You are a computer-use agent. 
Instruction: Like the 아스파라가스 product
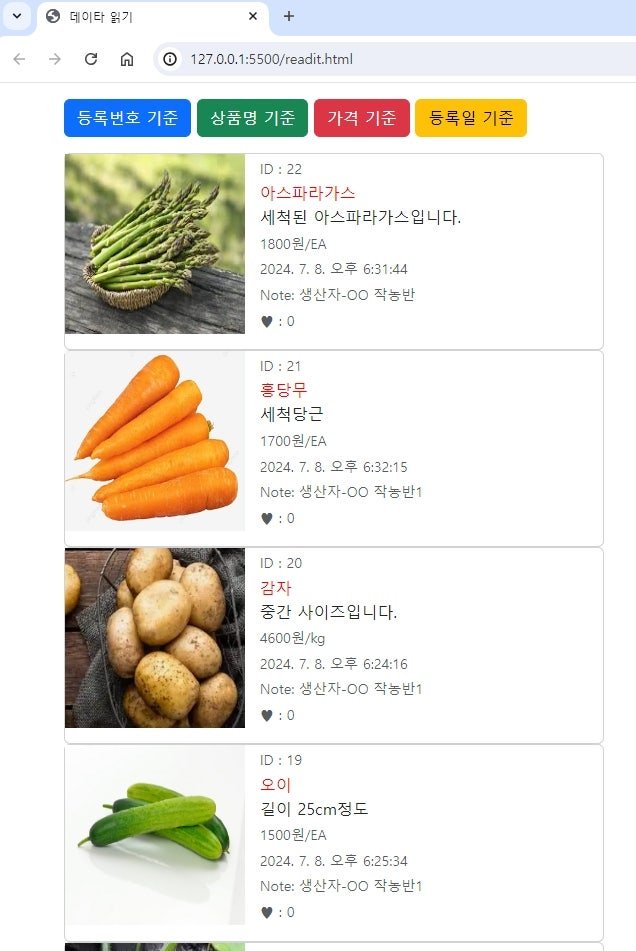tap(267, 321)
